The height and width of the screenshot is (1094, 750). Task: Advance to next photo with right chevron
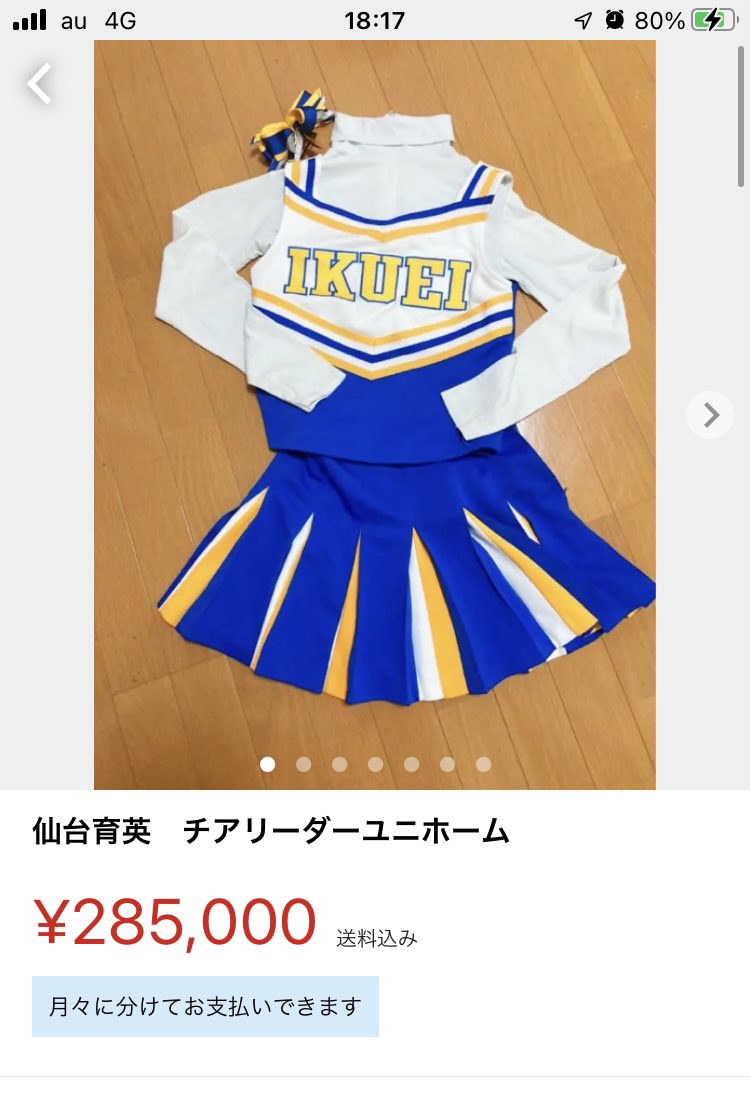point(710,415)
